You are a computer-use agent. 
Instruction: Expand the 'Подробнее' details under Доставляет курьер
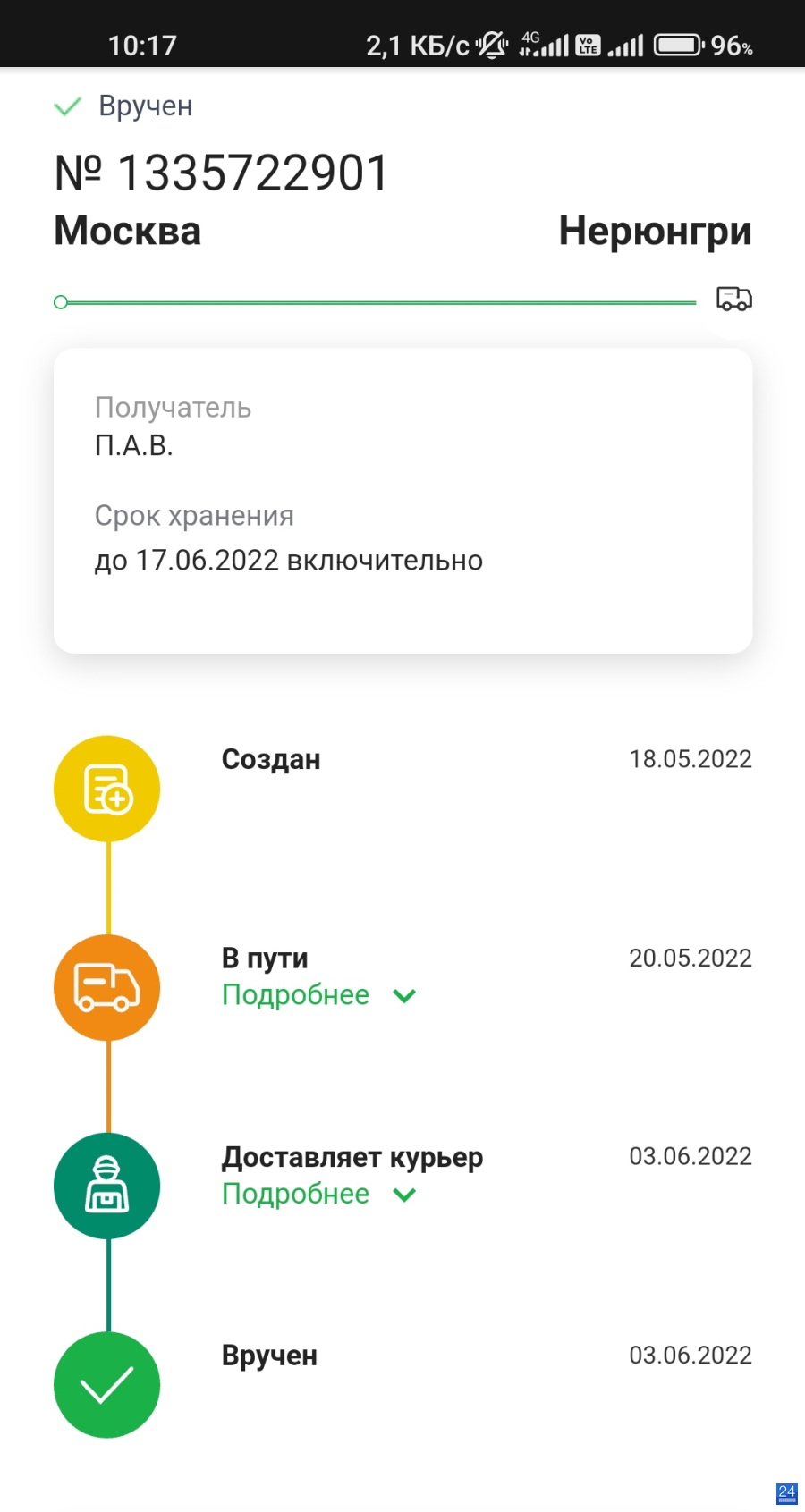pos(318,1195)
